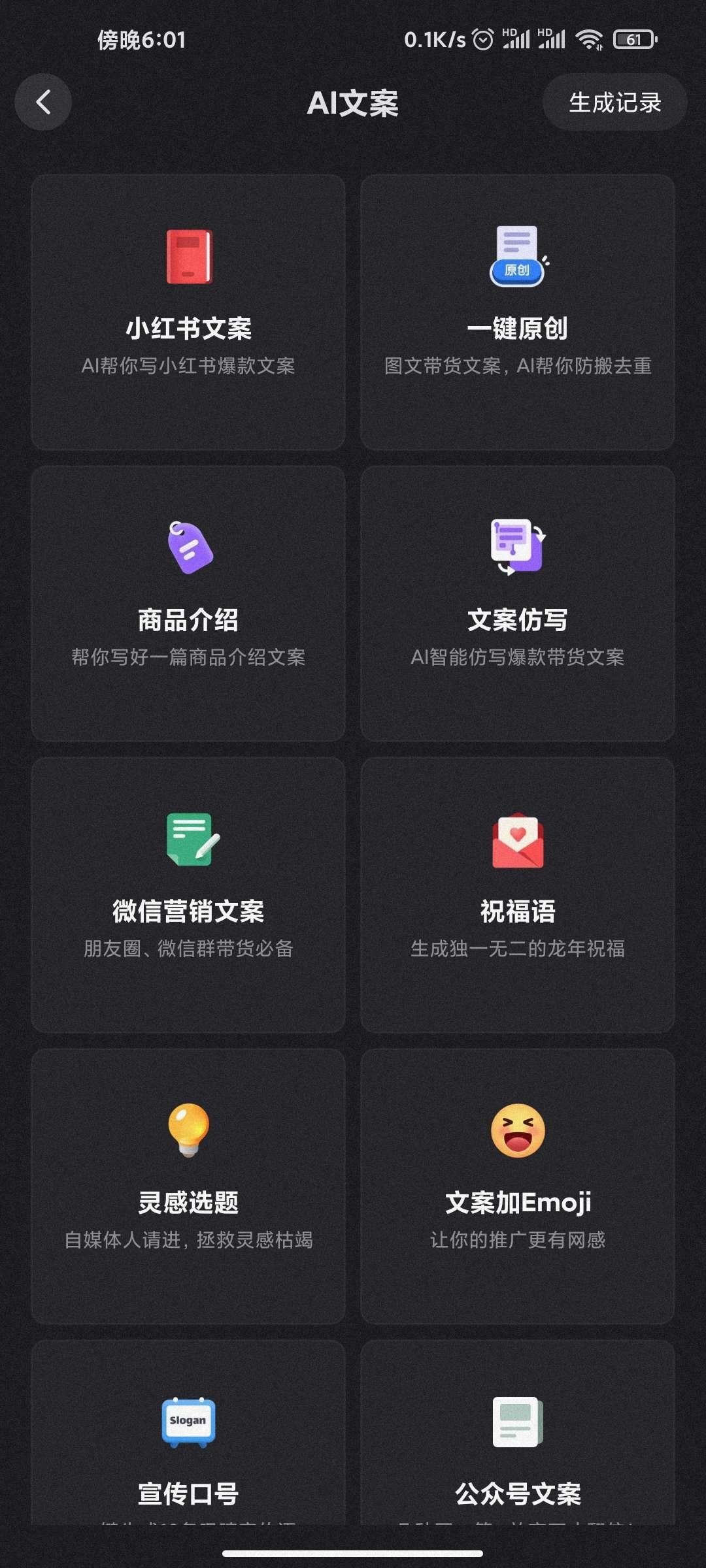Open 生成记录 to view generation history

(614, 102)
